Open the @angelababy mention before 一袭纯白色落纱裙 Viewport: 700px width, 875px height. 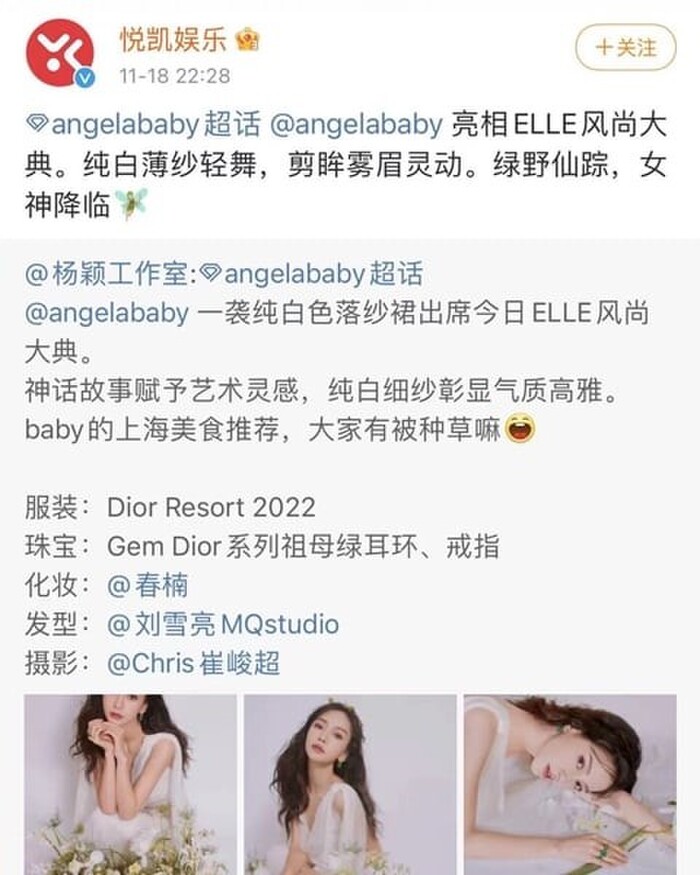[106, 313]
